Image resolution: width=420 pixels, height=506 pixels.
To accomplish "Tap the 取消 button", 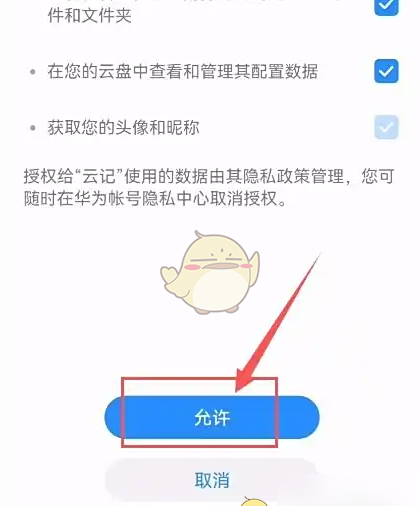I will tap(212, 480).
